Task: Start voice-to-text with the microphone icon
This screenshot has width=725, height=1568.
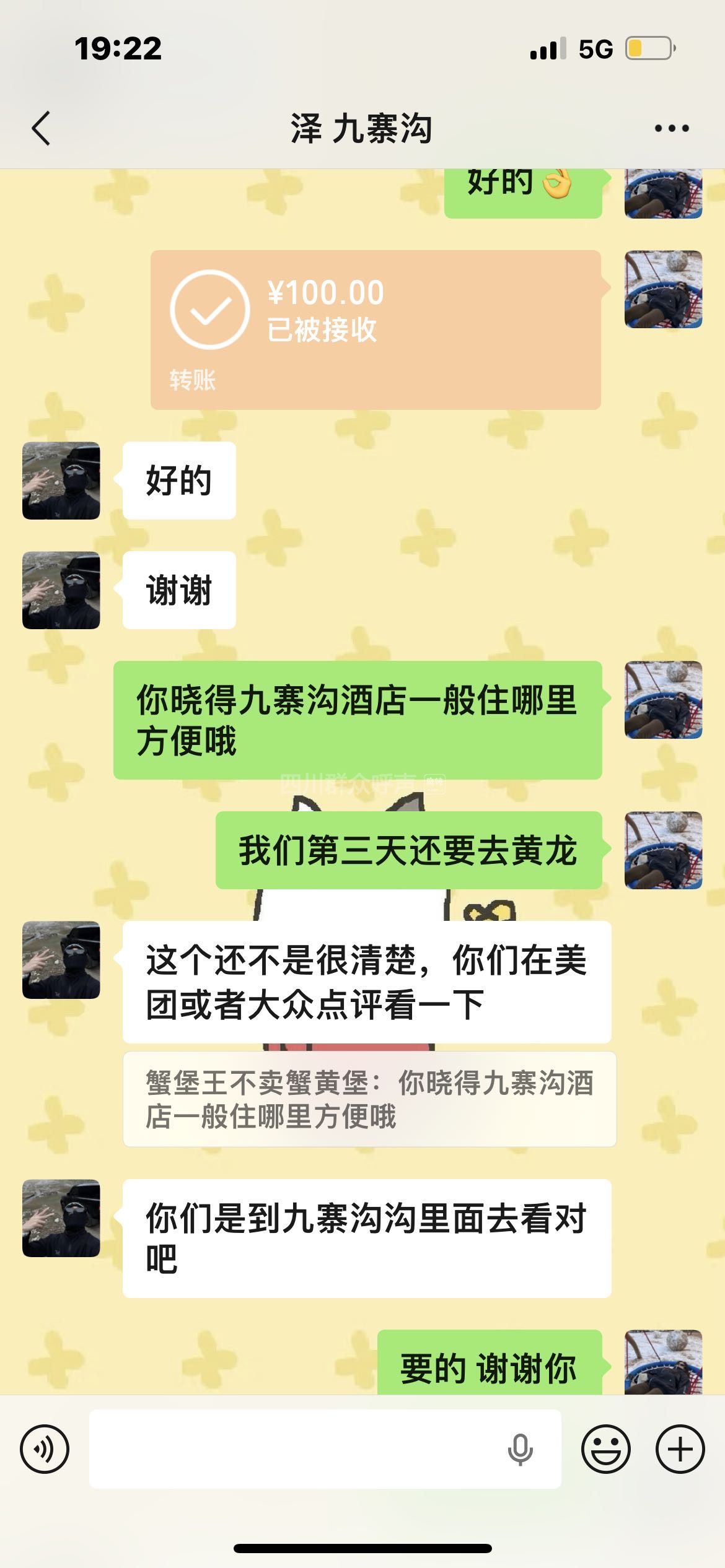Action: 519,1449
